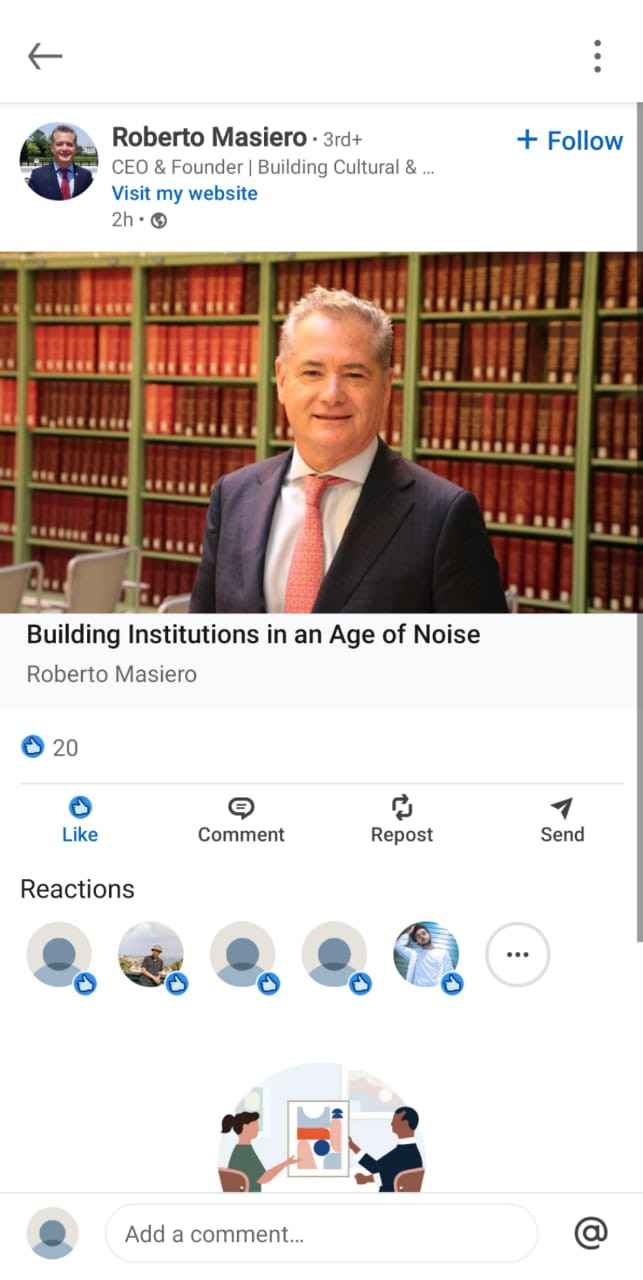Focus the Add a comment field

click(320, 1234)
